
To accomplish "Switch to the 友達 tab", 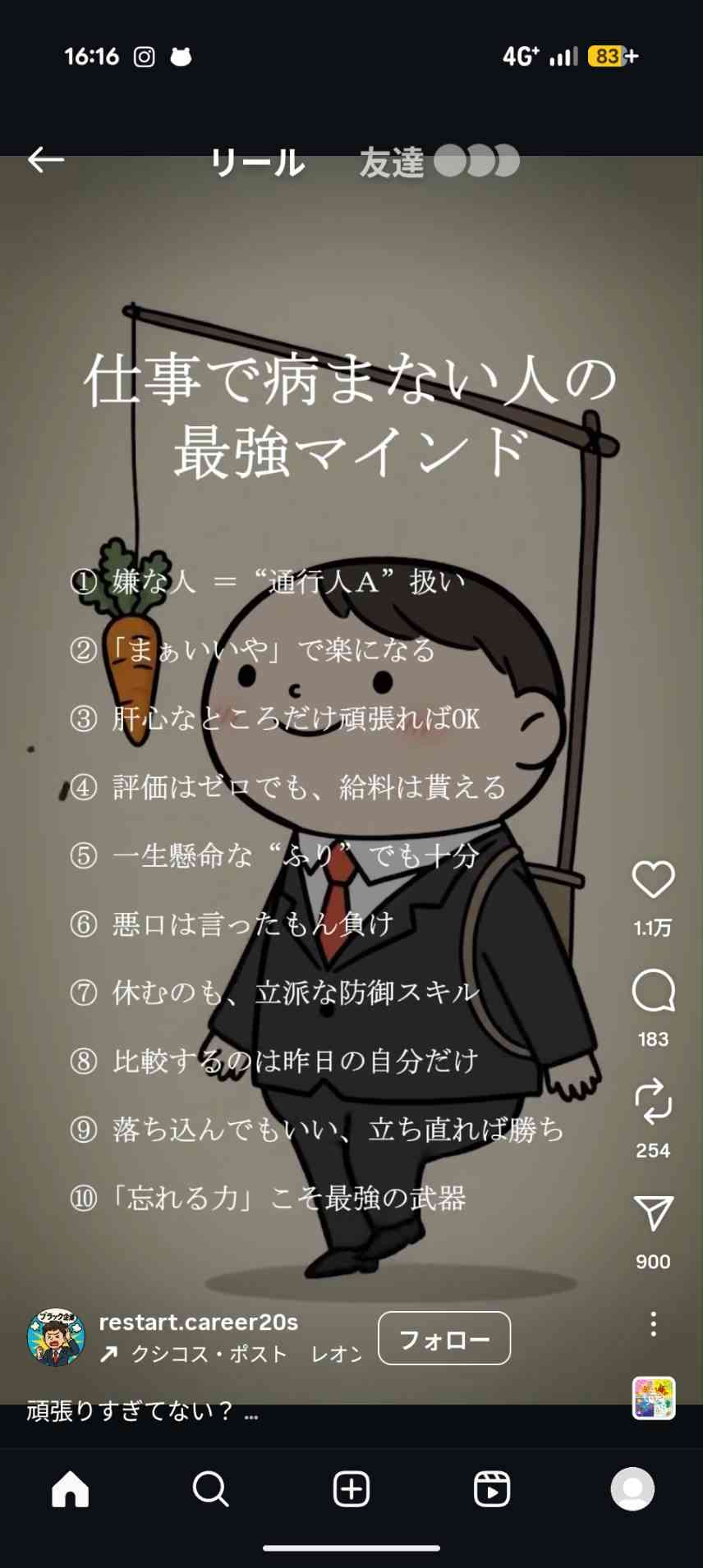I will click(393, 162).
